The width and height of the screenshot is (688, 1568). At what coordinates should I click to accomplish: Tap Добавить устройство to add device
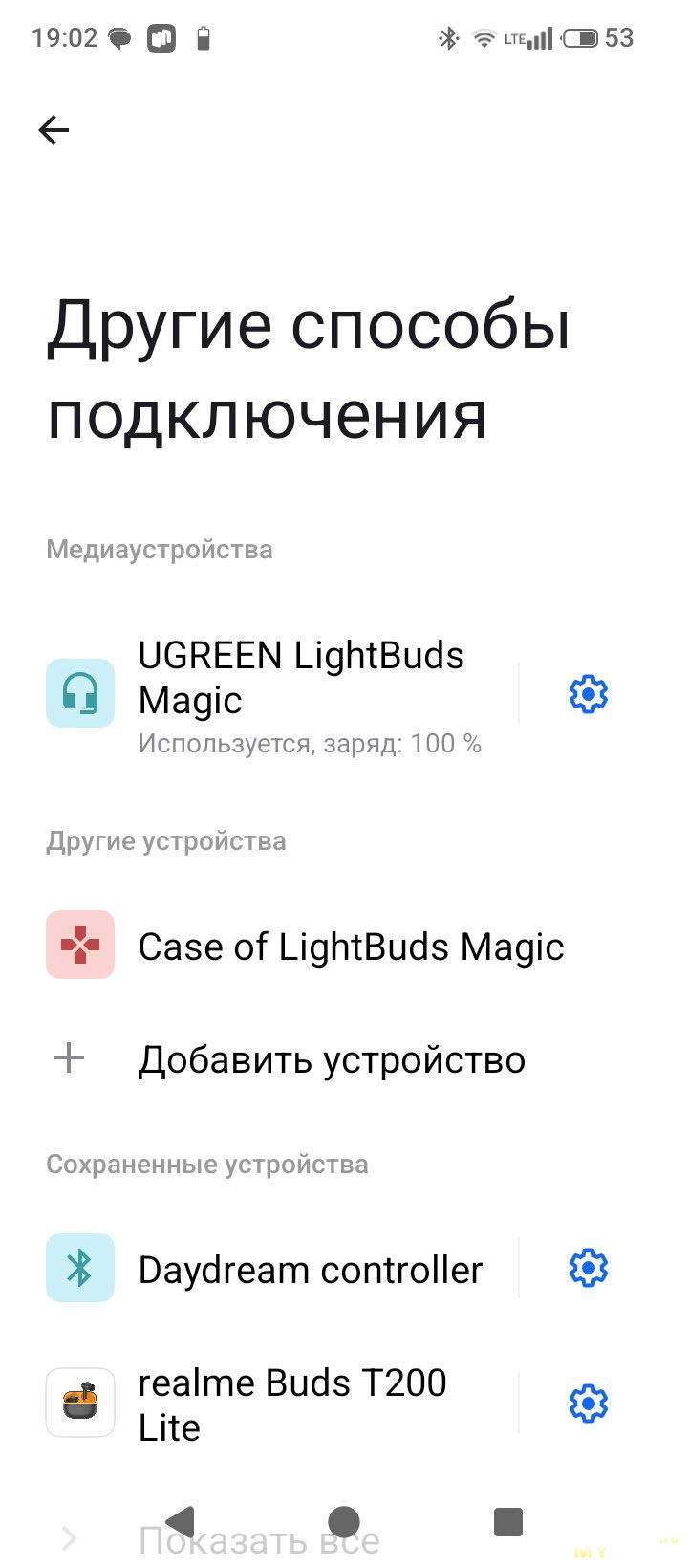click(331, 1059)
